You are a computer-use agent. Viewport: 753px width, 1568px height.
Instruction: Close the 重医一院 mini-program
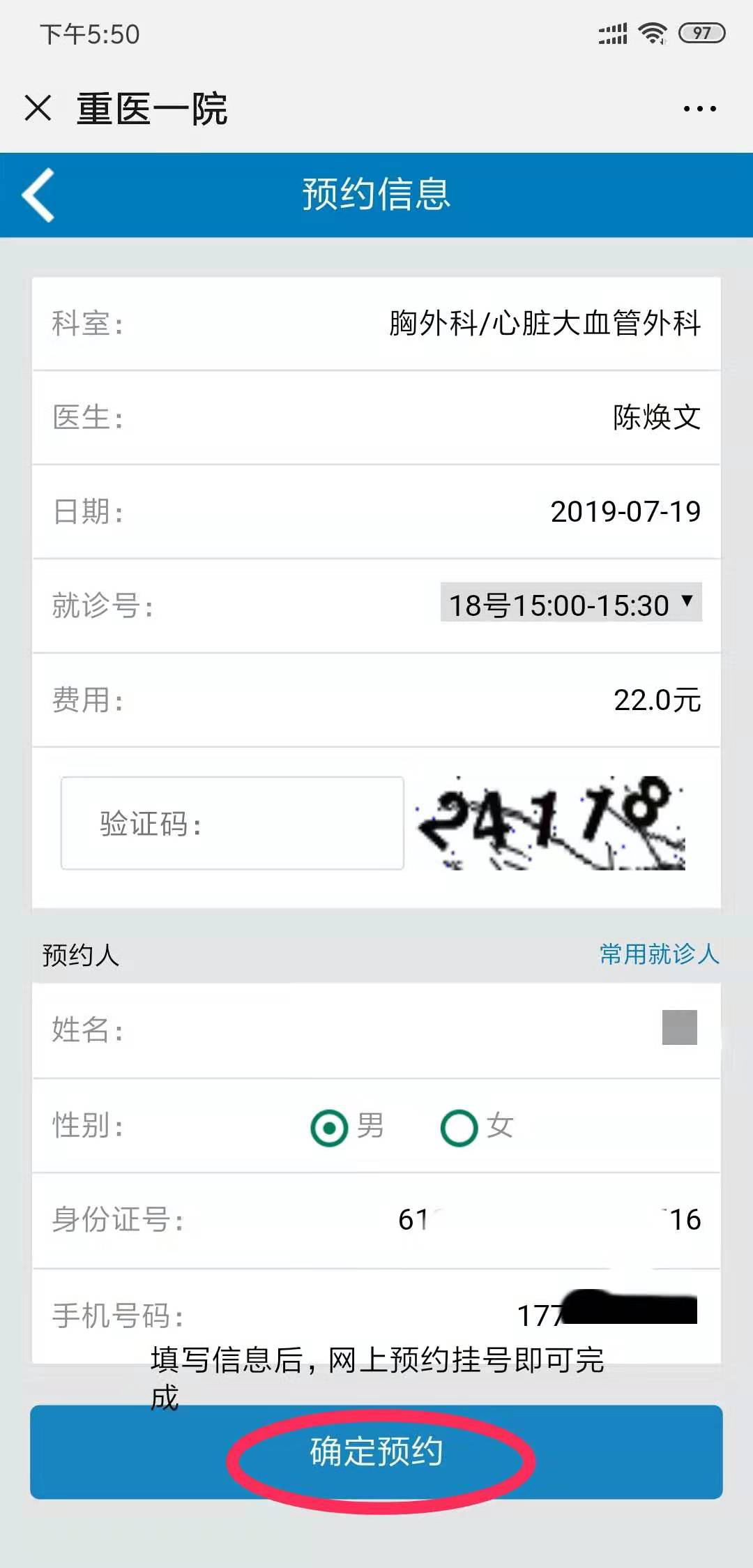click(x=40, y=108)
